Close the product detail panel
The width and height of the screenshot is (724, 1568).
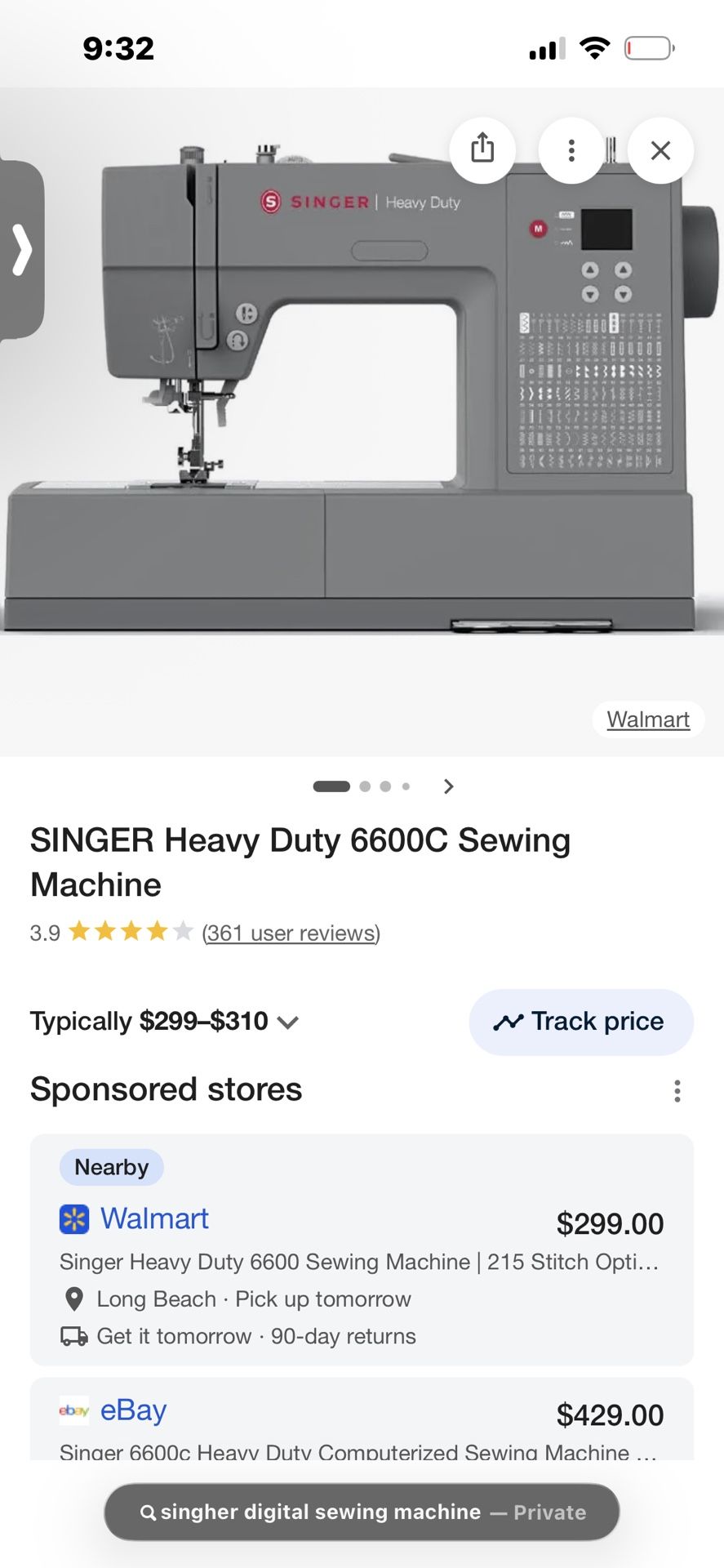click(x=660, y=150)
